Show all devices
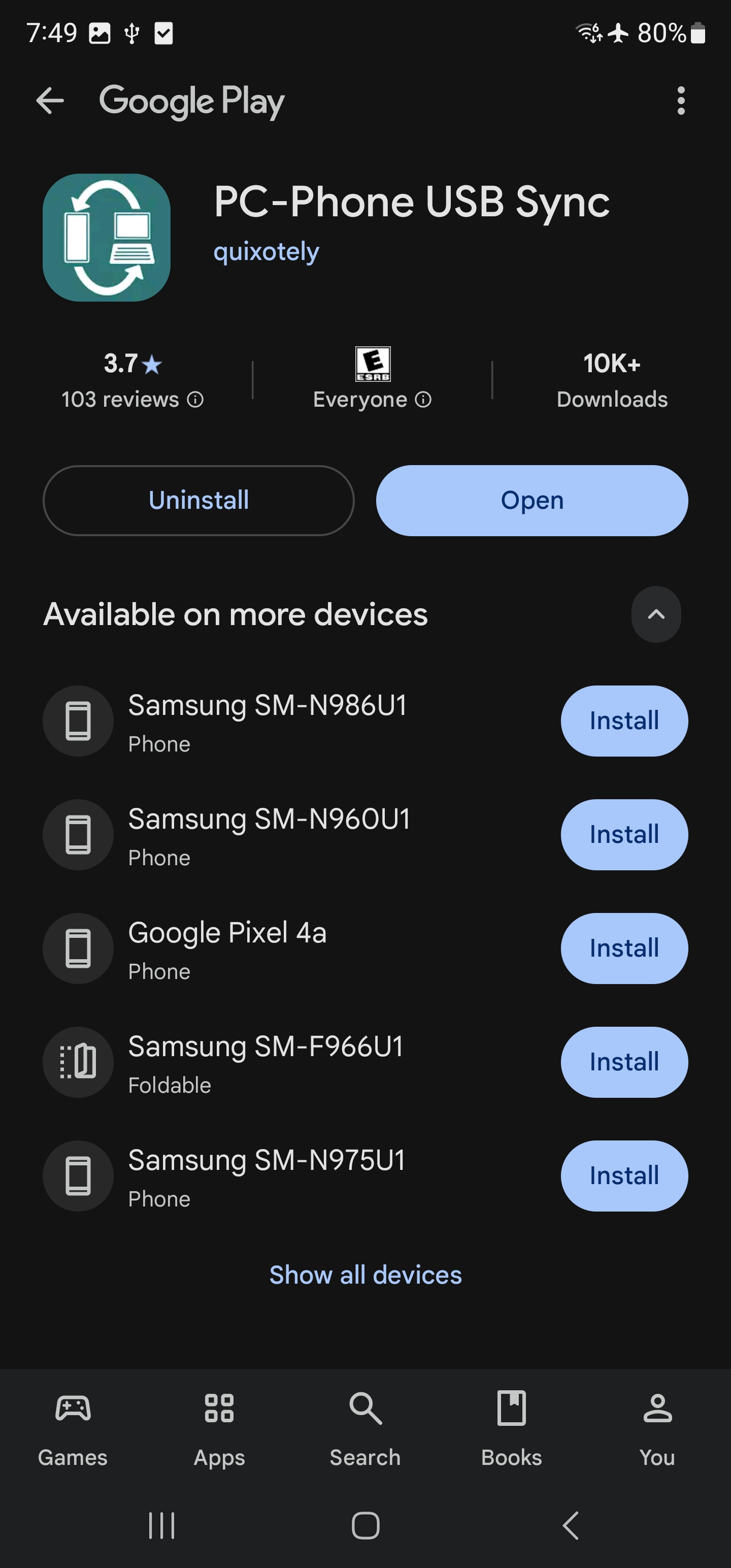This screenshot has height=1568, width=731. click(365, 1275)
